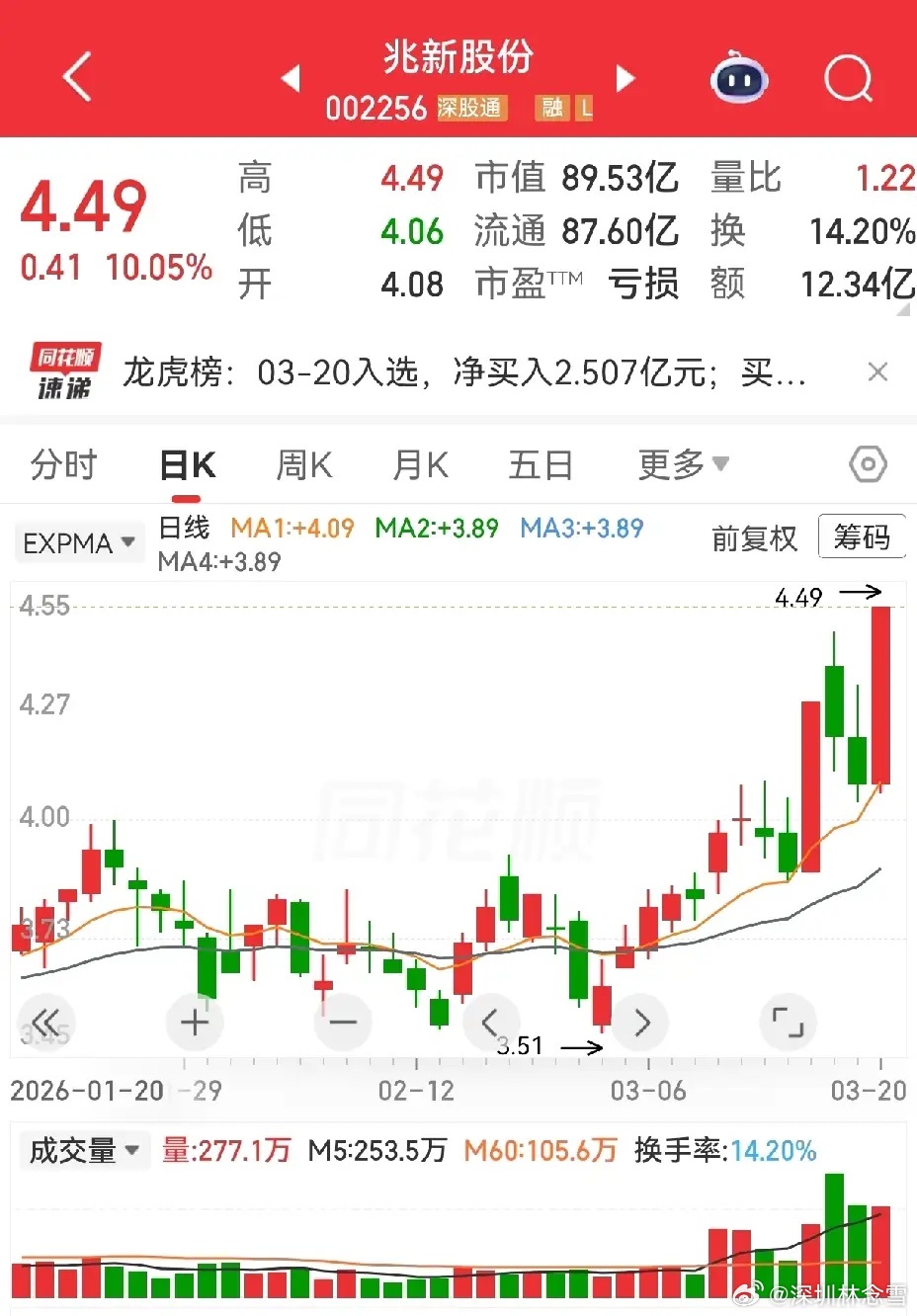Dismiss the 龙虎榜 notice with X

(x=877, y=371)
